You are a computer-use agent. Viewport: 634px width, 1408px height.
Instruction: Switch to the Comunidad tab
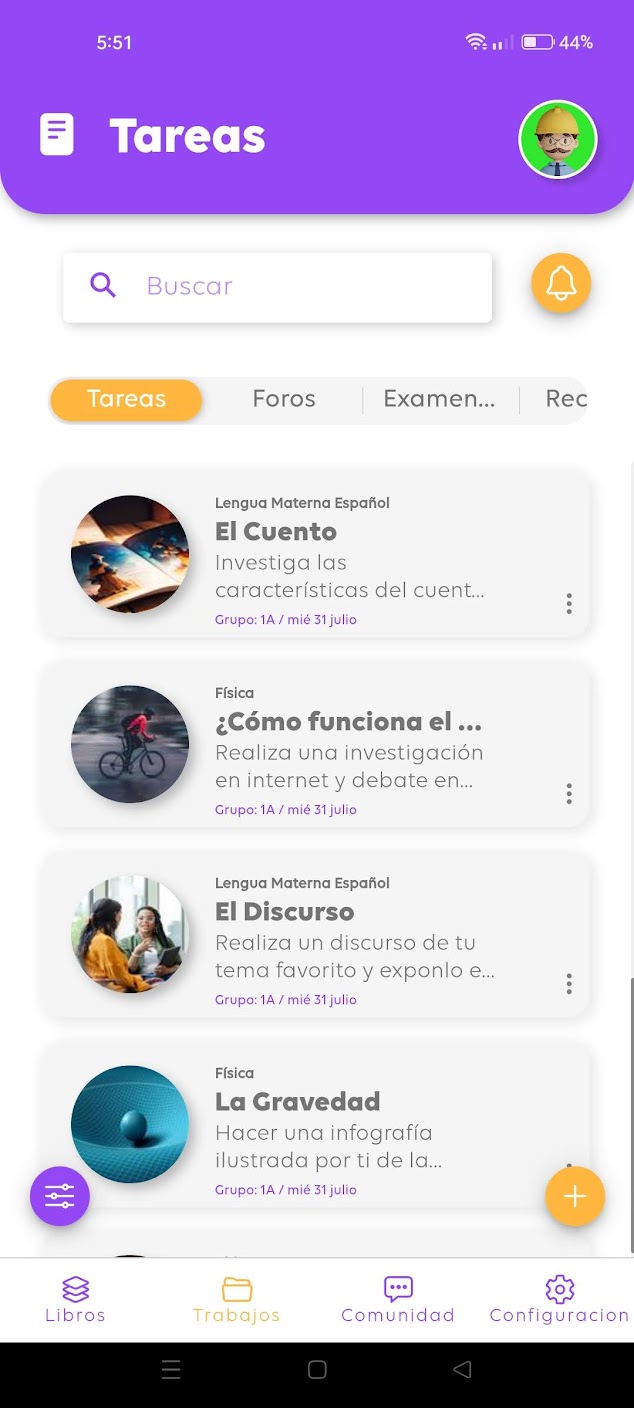(x=398, y=1299)
